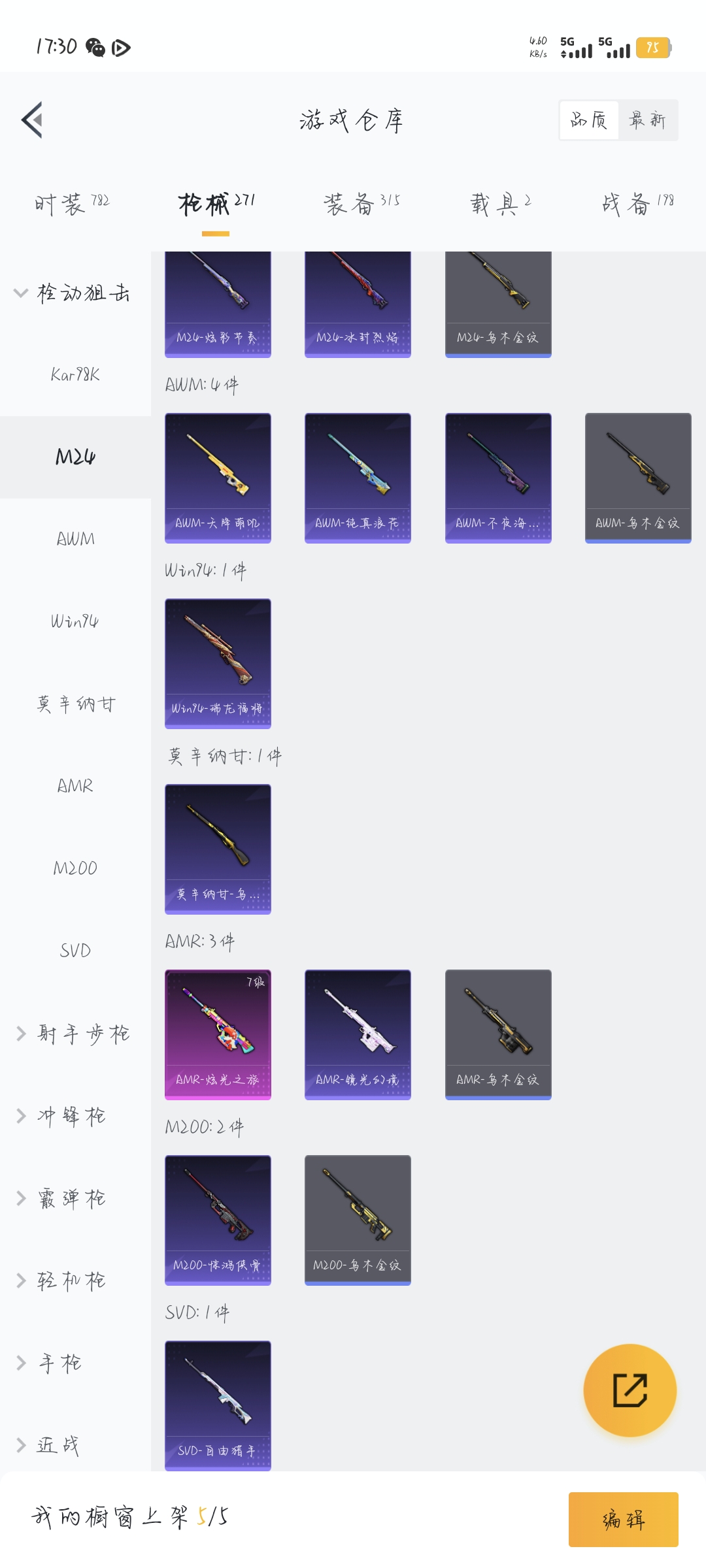The height and width of the screenshot is (1568, 706).
Task: Open the AWM-天降萌叽 skin card
Action: click(218, 478)
